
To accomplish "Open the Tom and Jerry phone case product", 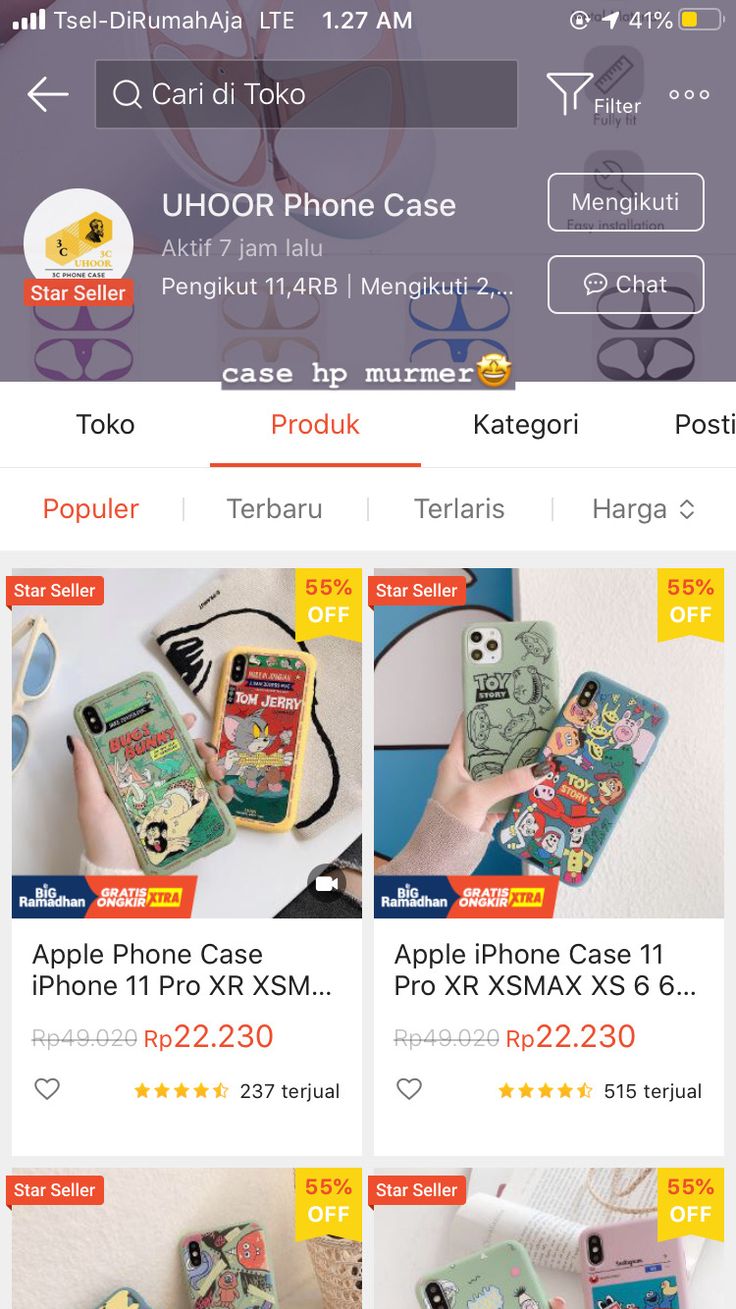I will pos(187,743).
